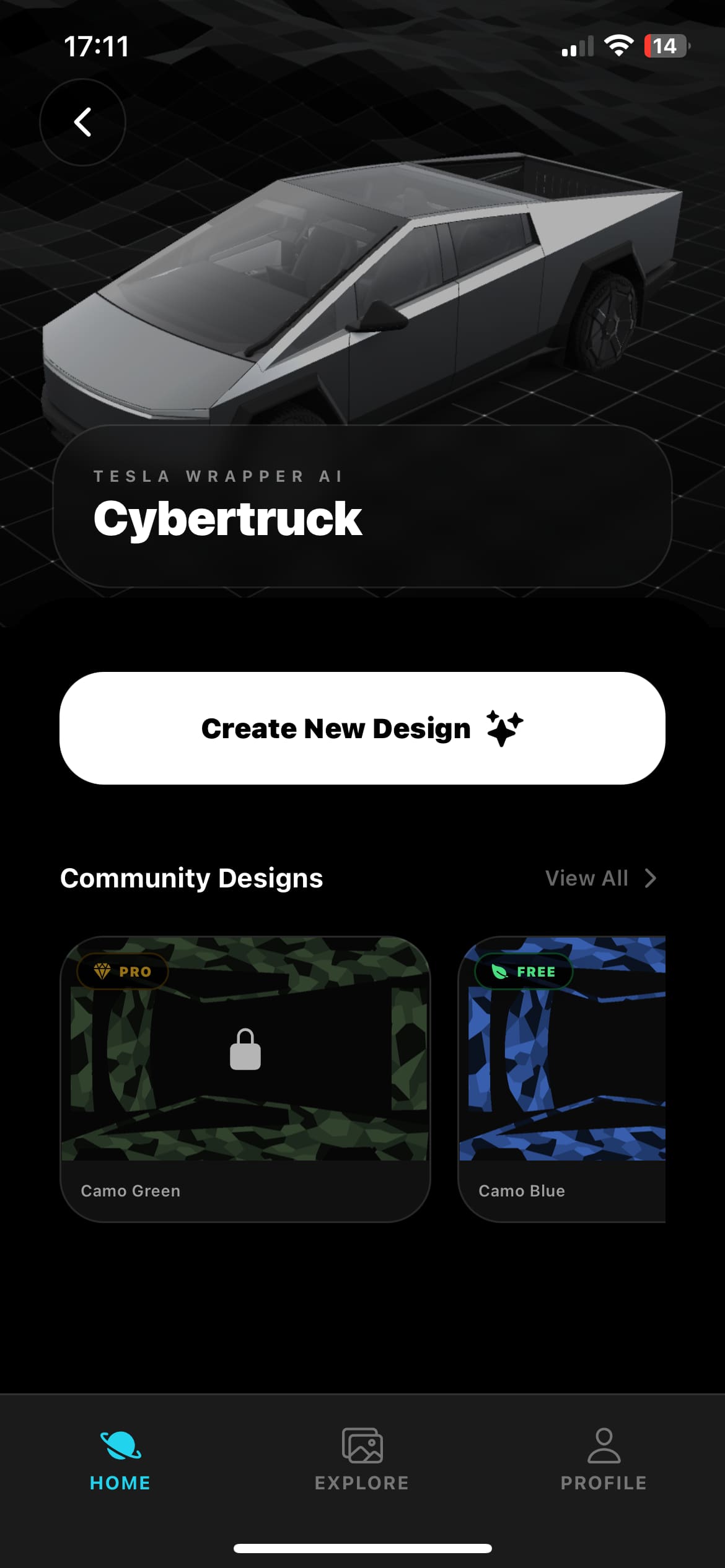
Task: Switch to the Explore tab
Action: point(362,1460)
